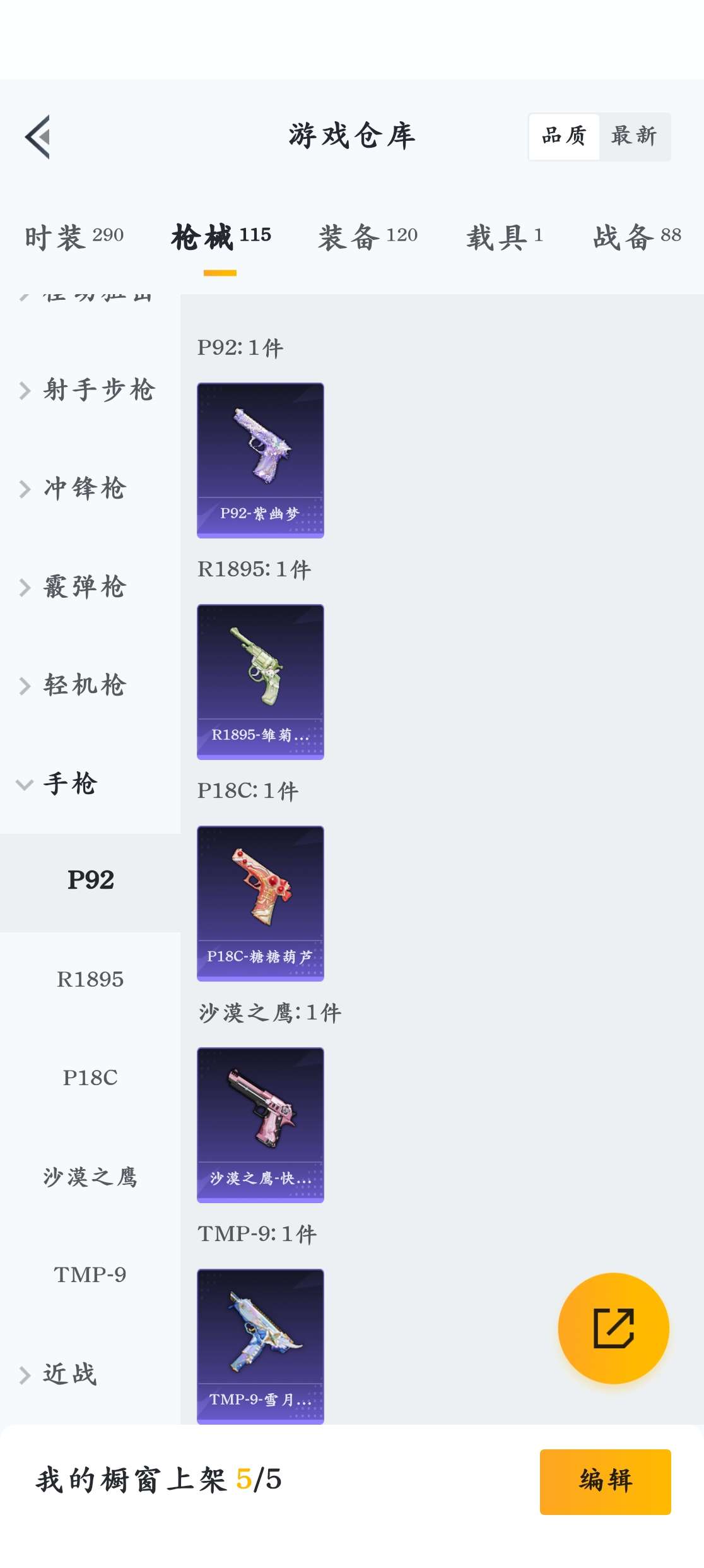Switch to the 装备 tab
Image resolution: width=704 pixels, height=1568 pixels.
[368, 237]
